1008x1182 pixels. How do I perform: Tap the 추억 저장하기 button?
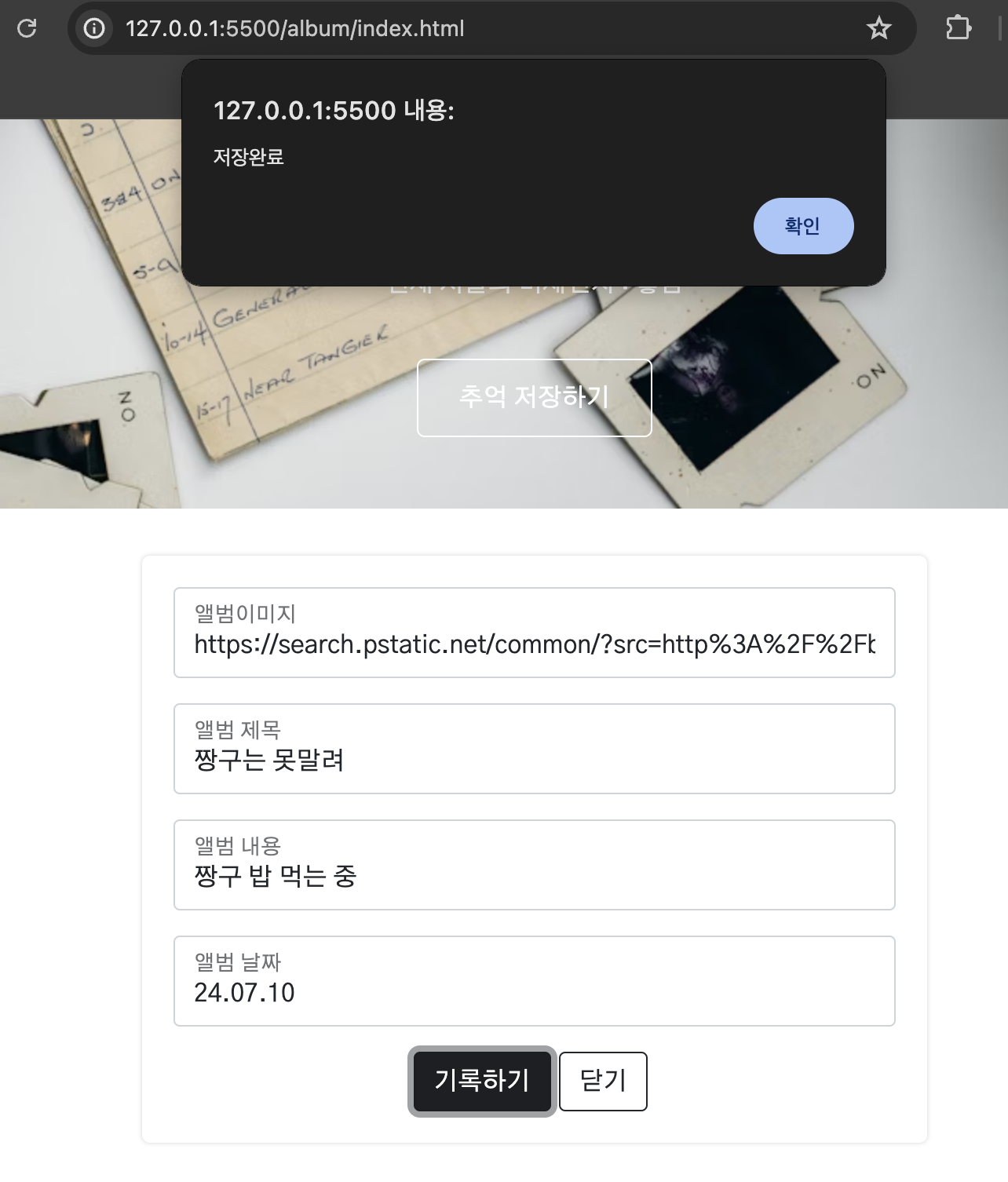pyautogui.click(x=534, y=397)
